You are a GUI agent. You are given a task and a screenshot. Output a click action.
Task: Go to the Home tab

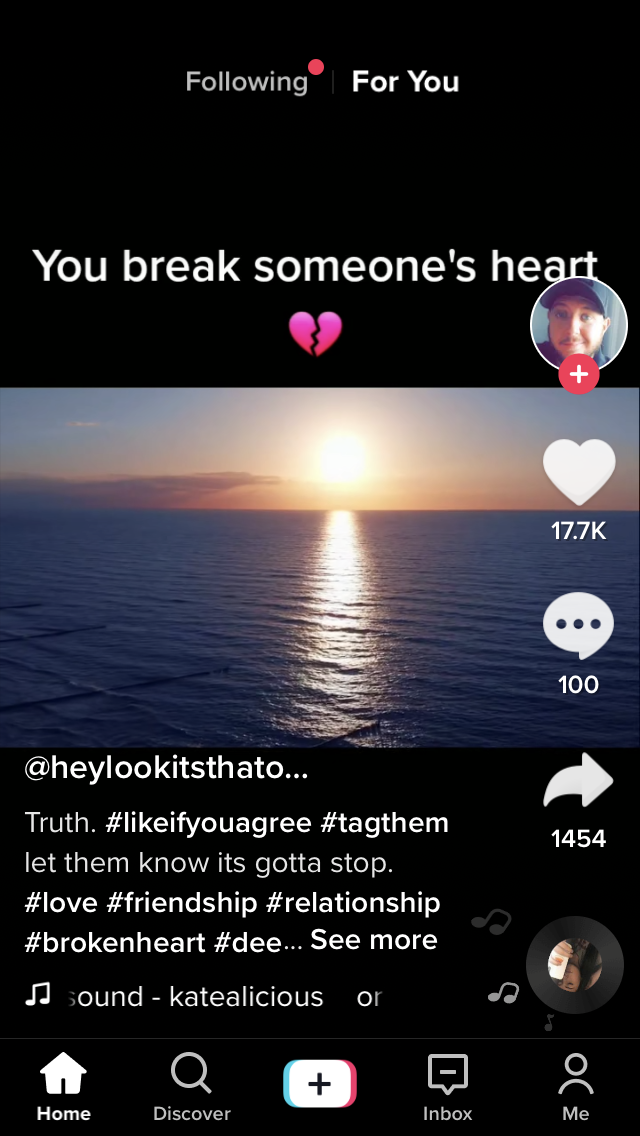click(64, 1088)
